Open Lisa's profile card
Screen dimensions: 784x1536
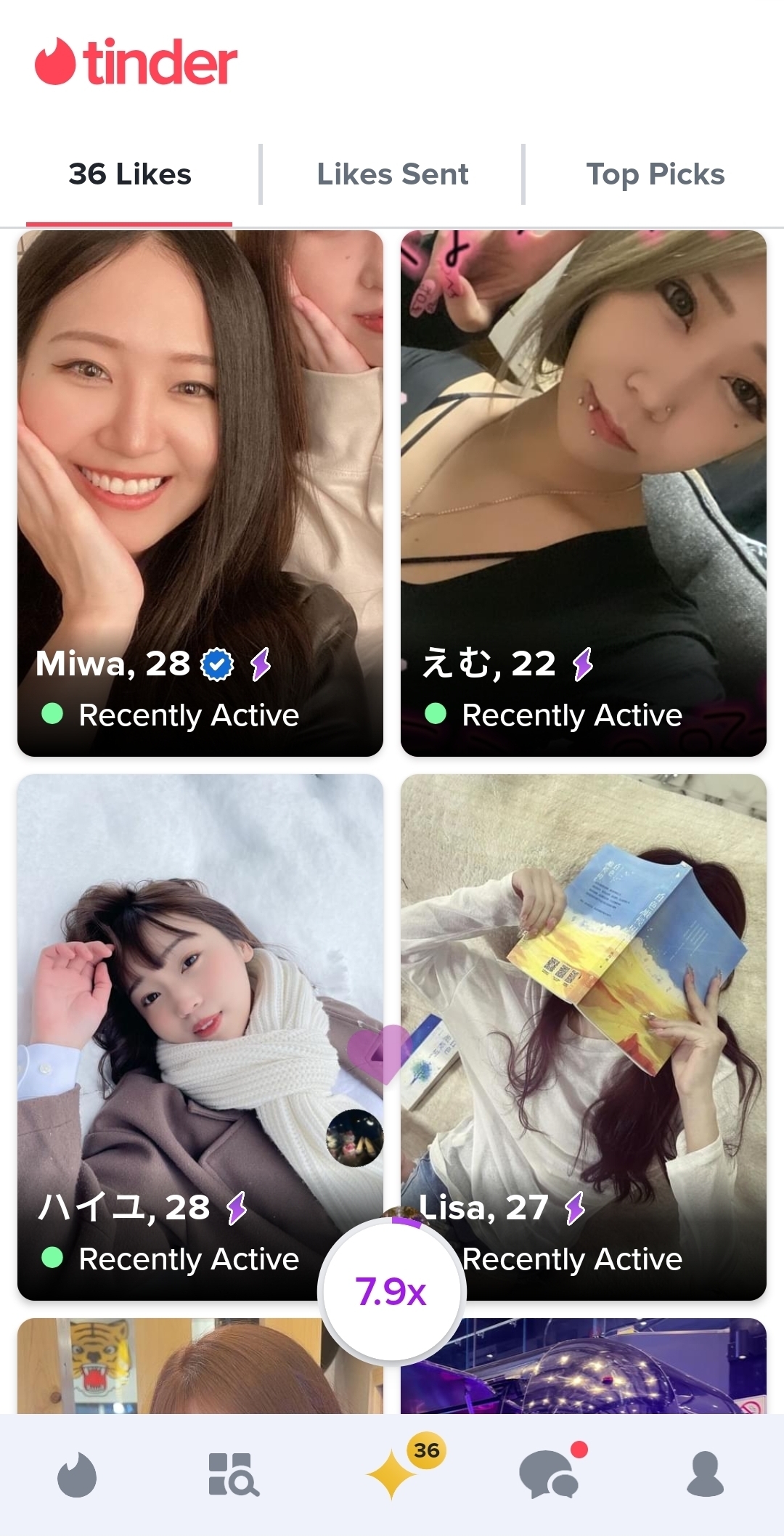coord(584,1037)
